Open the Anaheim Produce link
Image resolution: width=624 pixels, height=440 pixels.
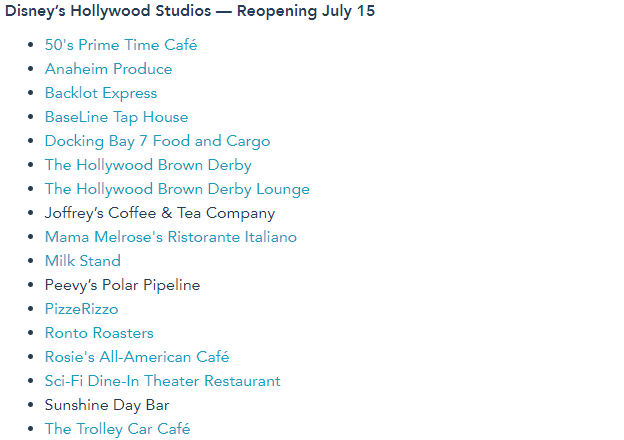[x=108, y=69]
